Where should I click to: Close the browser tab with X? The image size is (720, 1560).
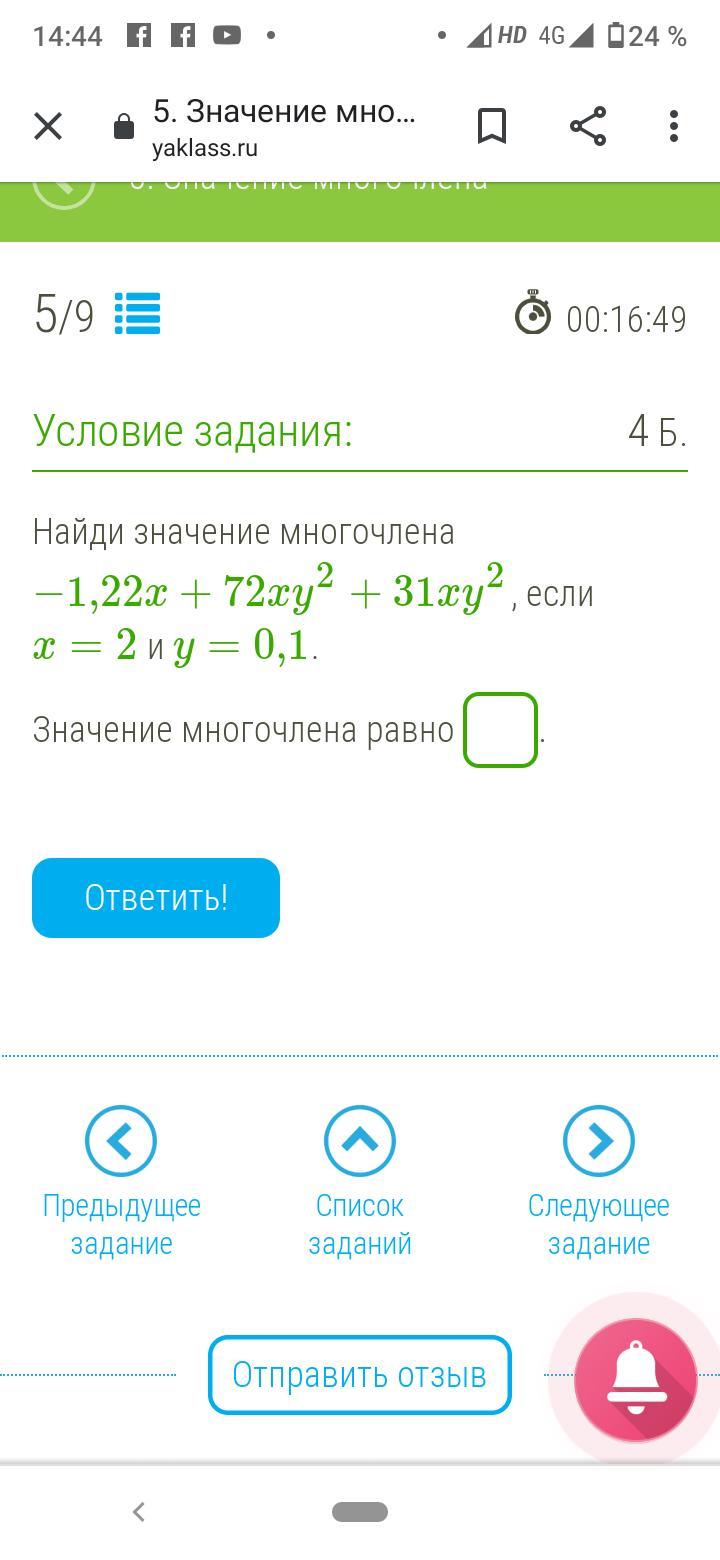[48, 127]
